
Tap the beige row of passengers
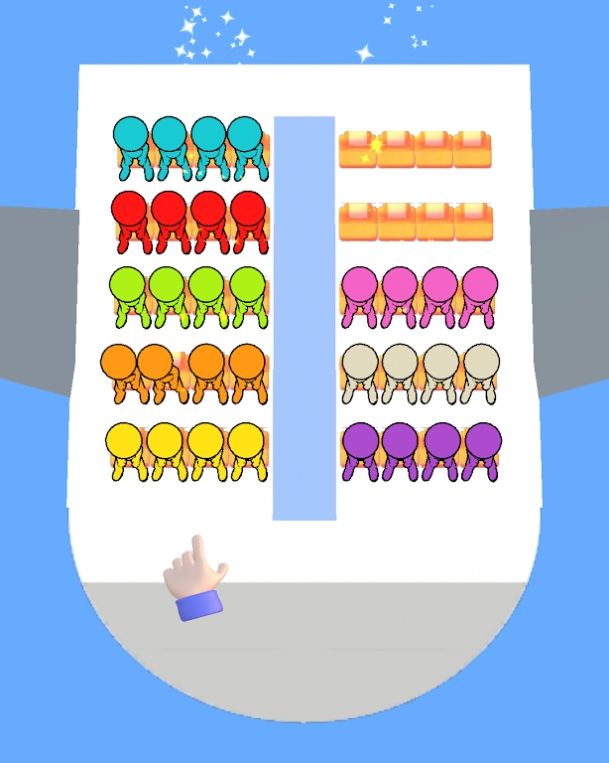(x=420, y=372)
